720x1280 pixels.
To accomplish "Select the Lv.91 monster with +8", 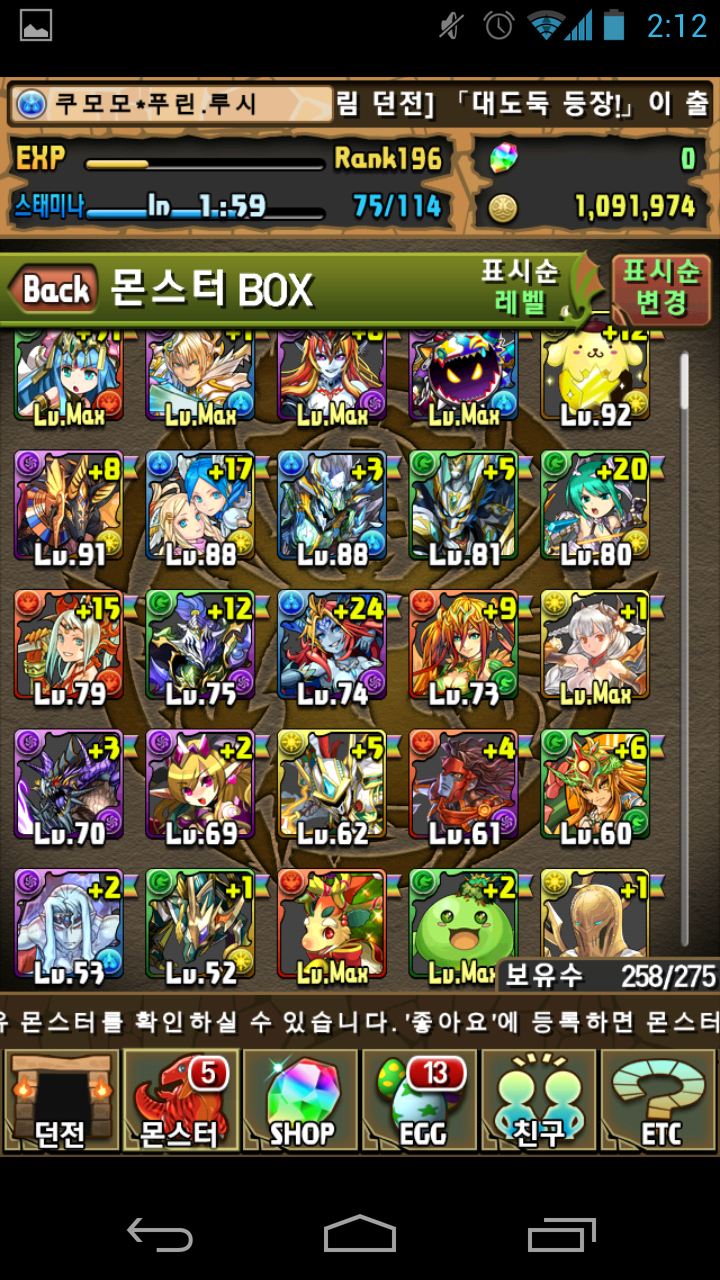I will [68, 506].
